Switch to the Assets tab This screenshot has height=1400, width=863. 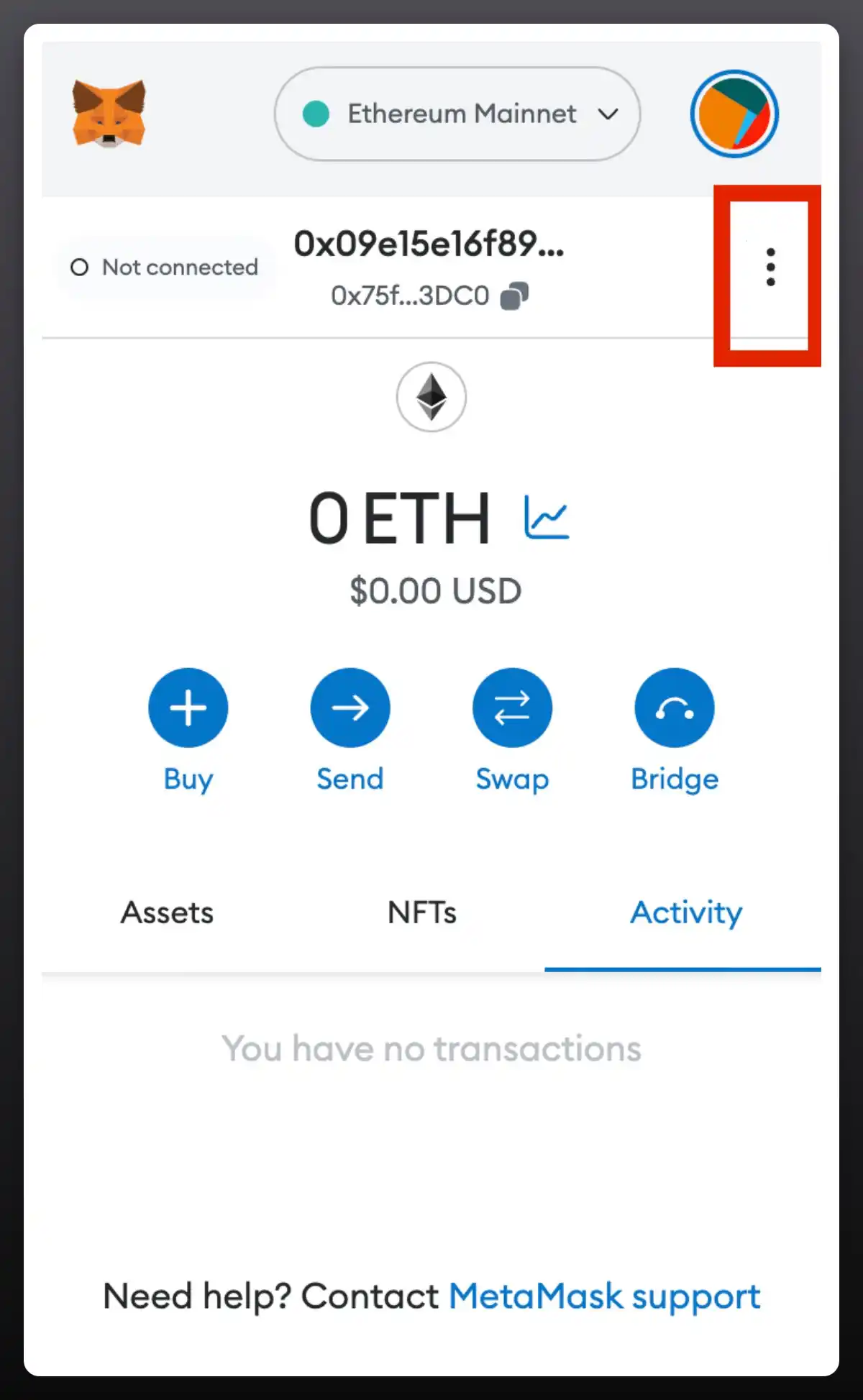[167, 912]
